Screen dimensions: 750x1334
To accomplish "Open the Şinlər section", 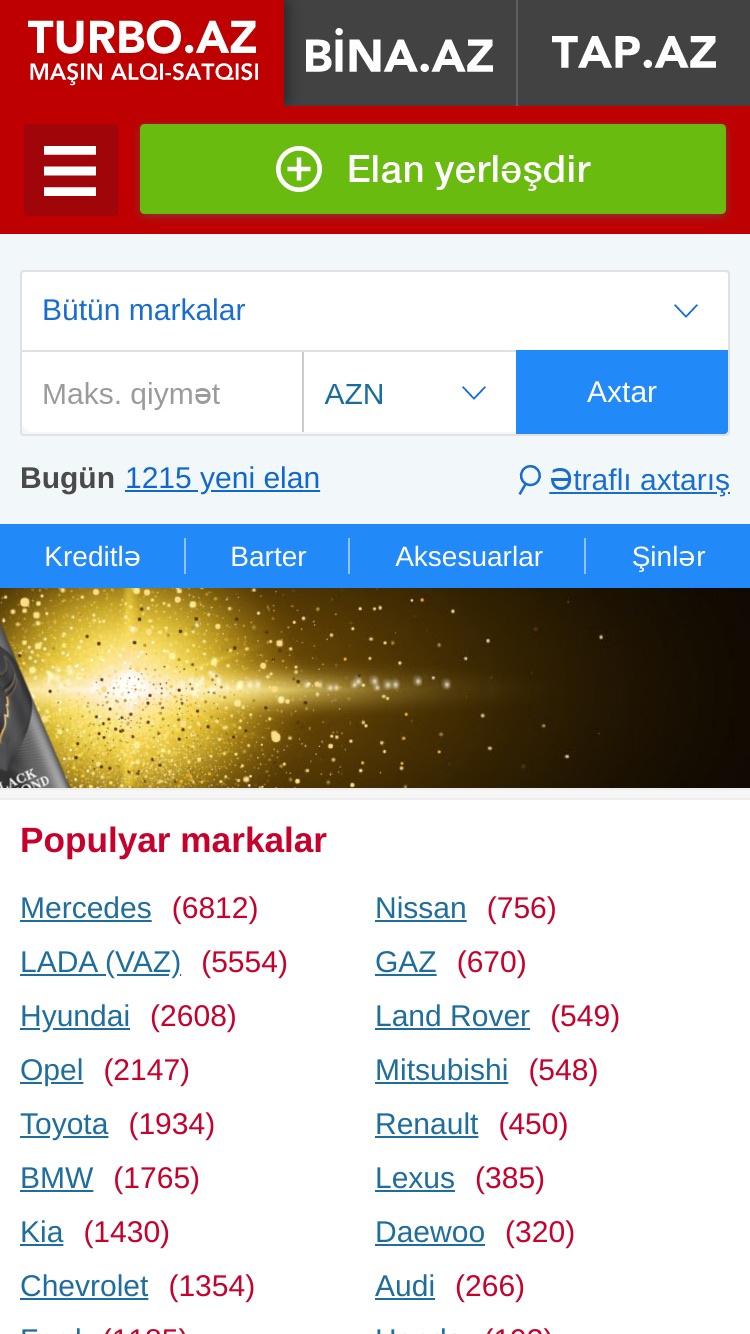I will click(668, 557).
